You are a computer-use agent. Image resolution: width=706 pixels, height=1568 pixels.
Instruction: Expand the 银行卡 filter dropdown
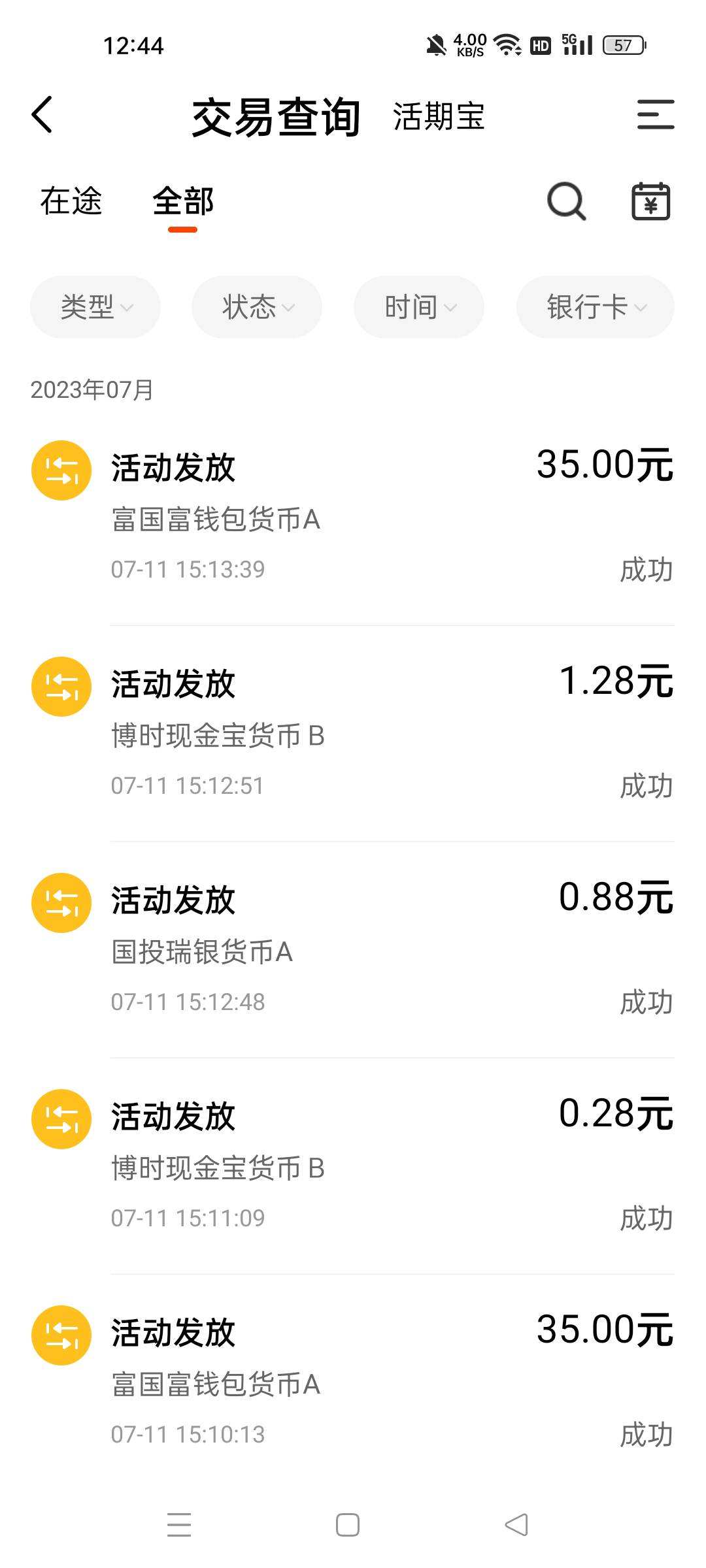point(596,307)
